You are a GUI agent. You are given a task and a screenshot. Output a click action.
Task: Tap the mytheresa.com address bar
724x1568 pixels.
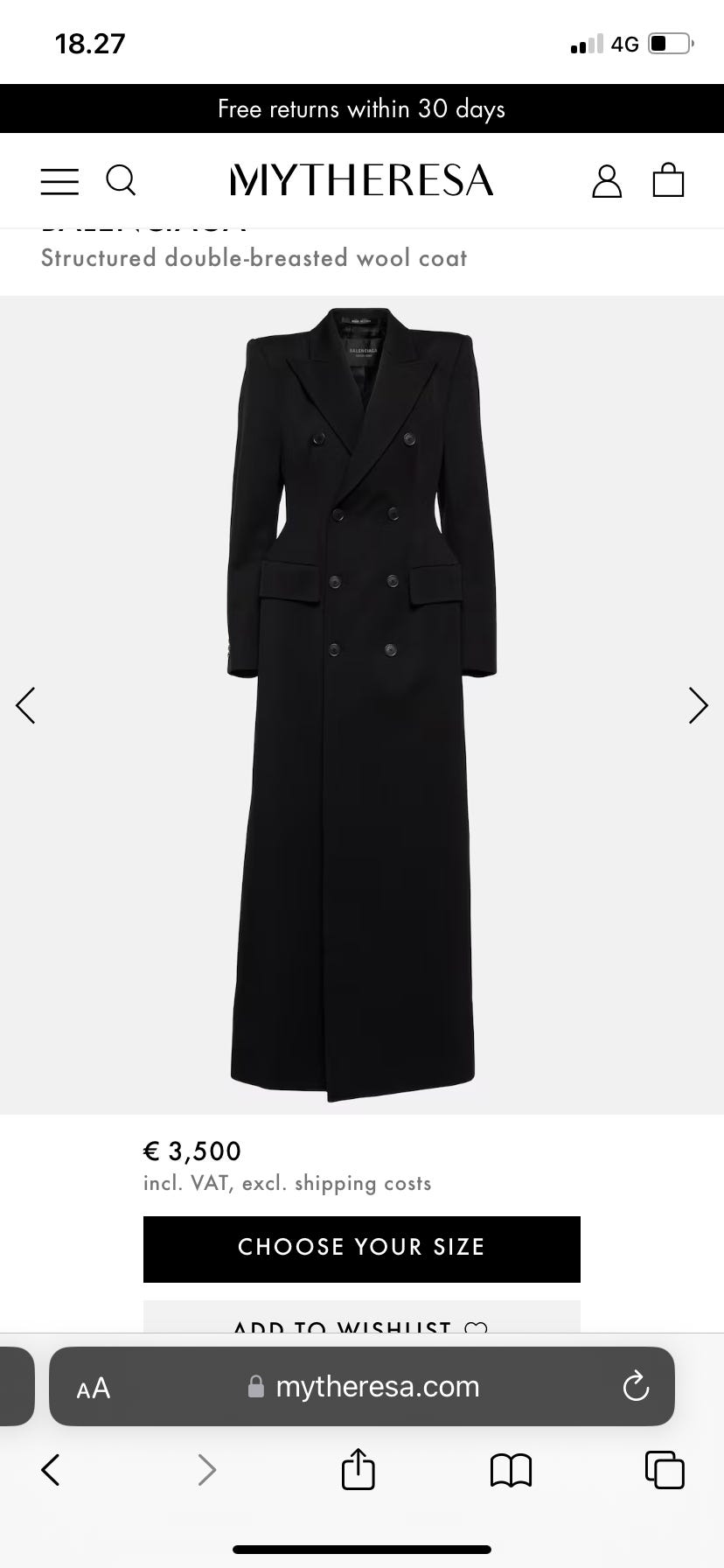click(x=367, y=1387)
